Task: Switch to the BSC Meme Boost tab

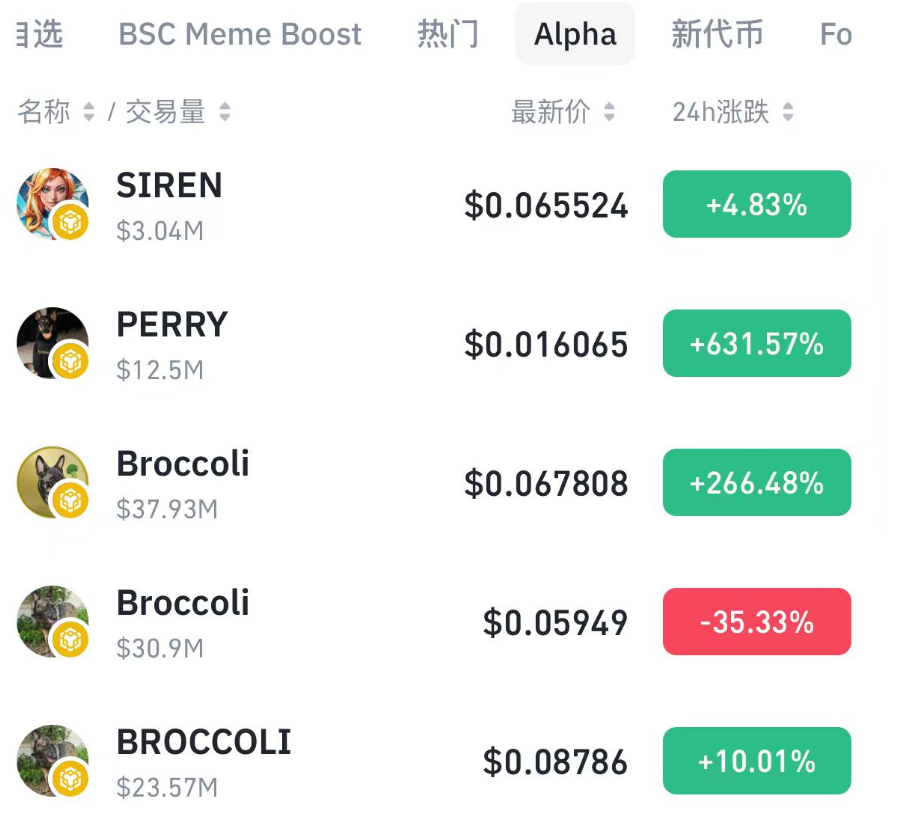Action: pyautogui.click(x=240, y=35)
